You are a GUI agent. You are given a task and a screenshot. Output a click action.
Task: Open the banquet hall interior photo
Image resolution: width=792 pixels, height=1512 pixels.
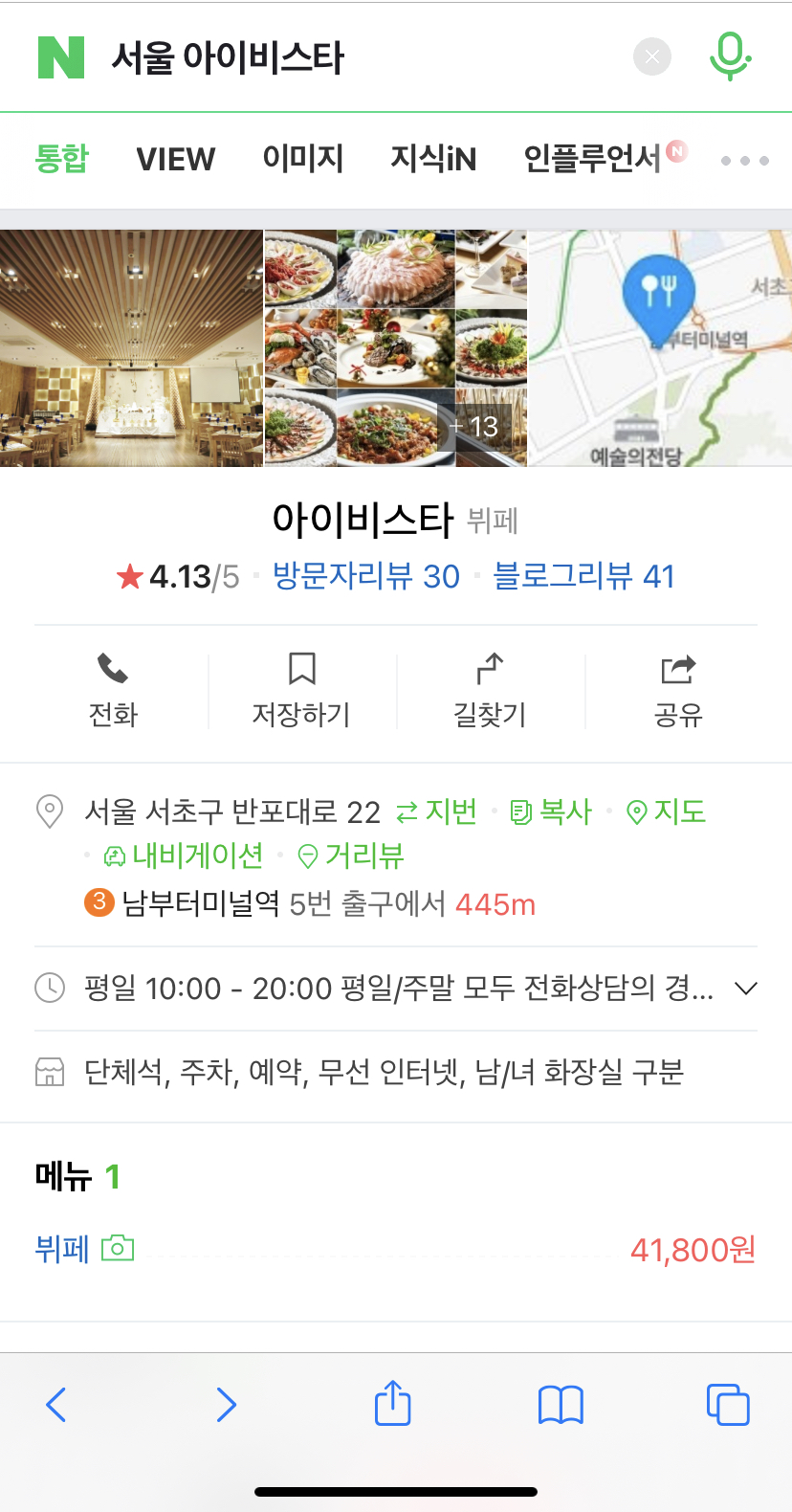pyautogui.click(x=131, y=348)
